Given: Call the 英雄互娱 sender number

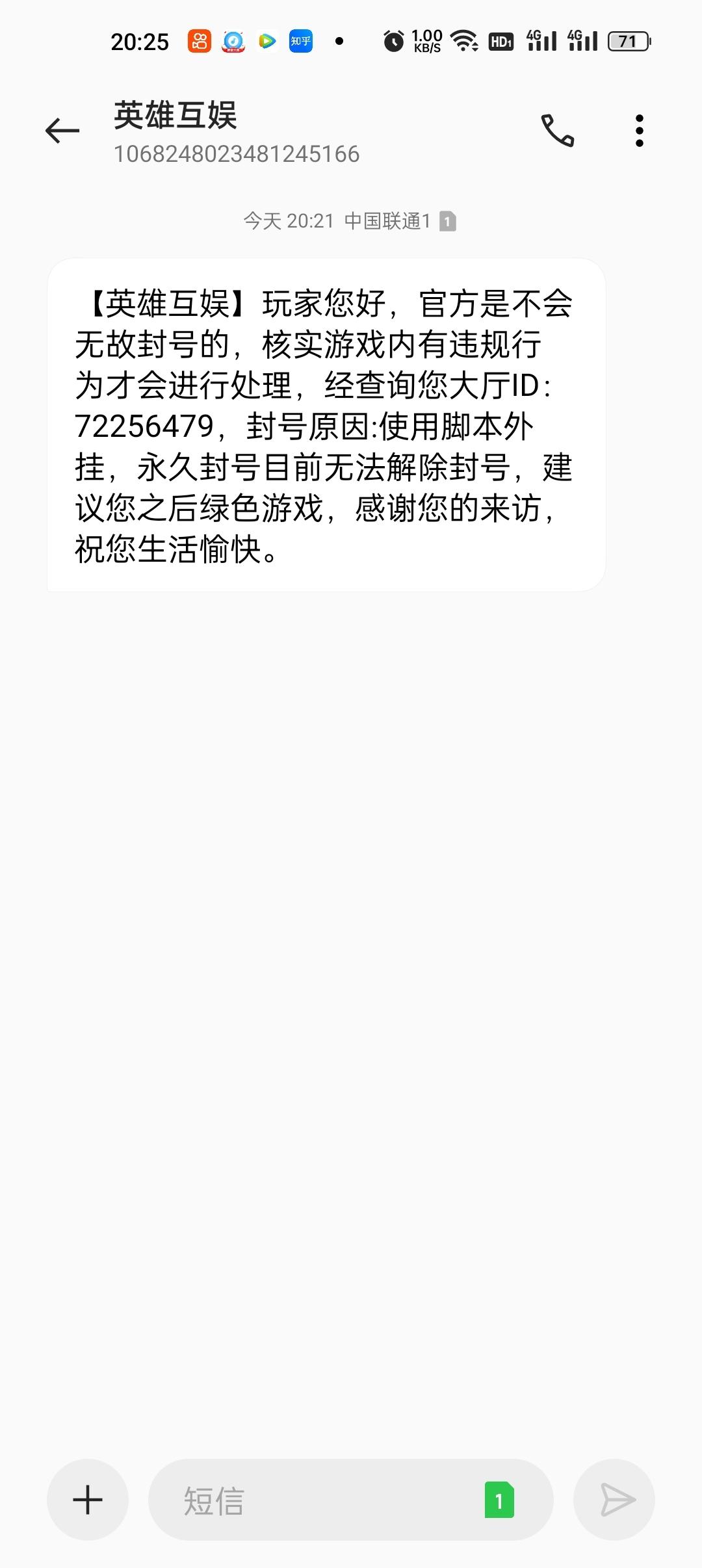Looking at the screenshot, I should tap(558, 131).
